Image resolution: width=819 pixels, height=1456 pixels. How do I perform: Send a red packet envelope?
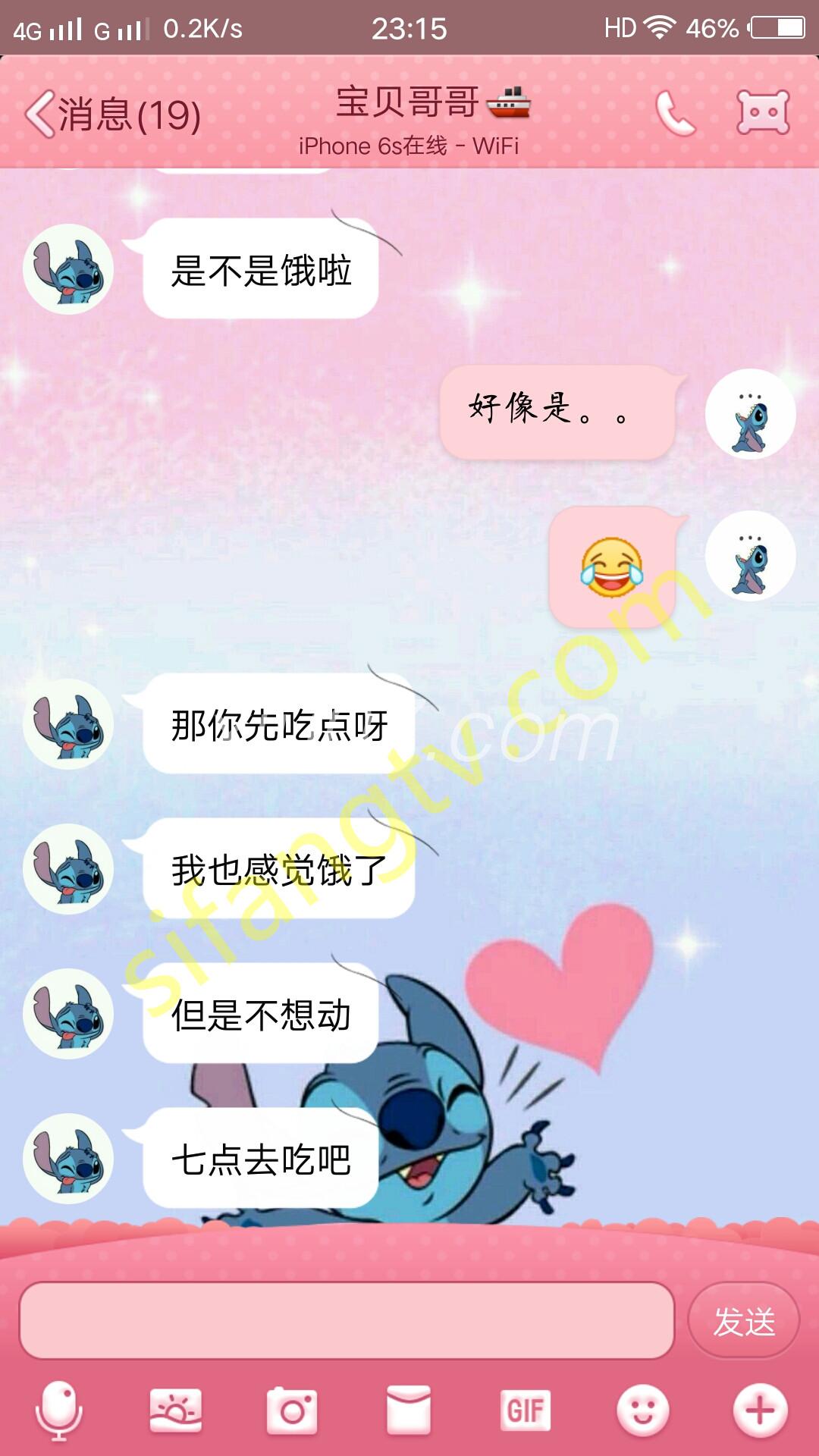tap(409, 1410)
